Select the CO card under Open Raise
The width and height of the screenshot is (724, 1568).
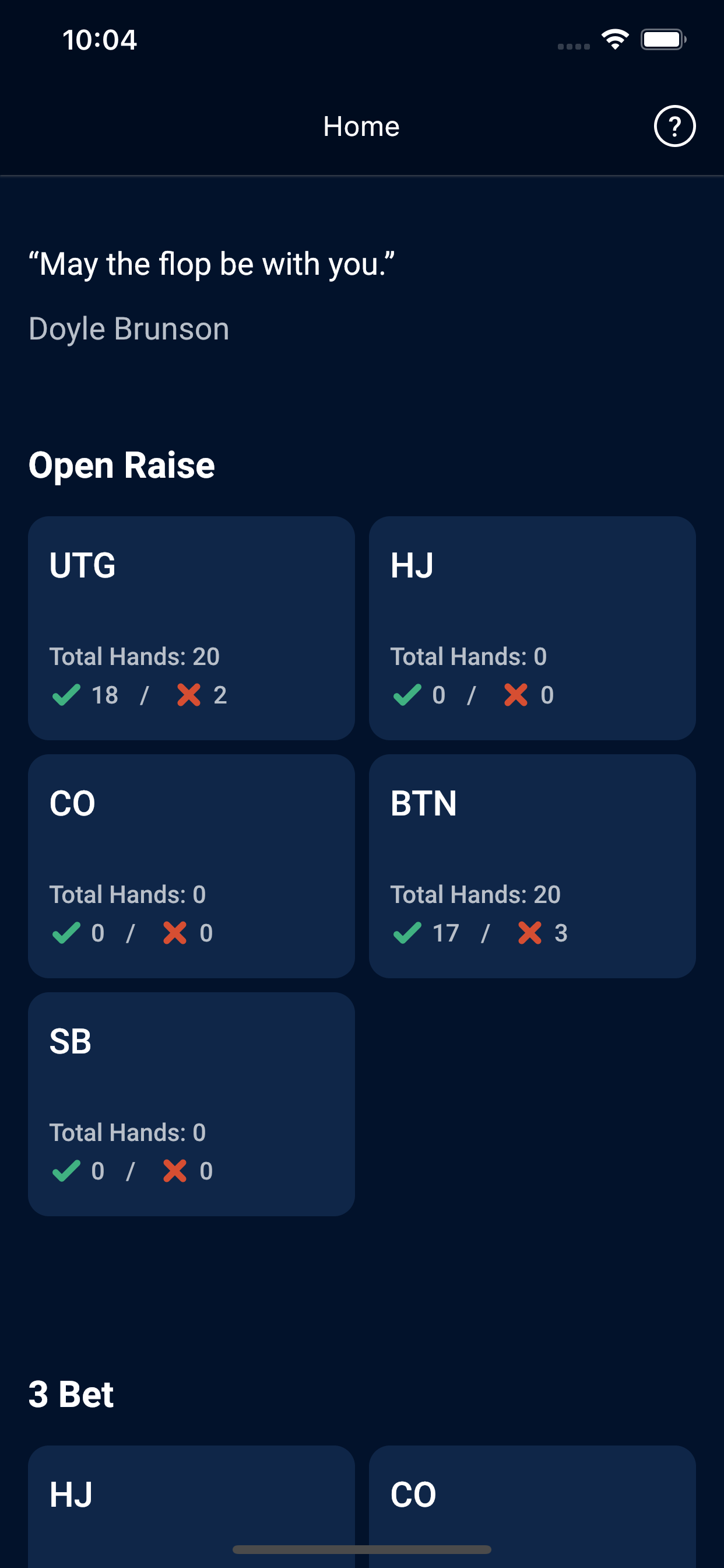(x=191, y=865)
